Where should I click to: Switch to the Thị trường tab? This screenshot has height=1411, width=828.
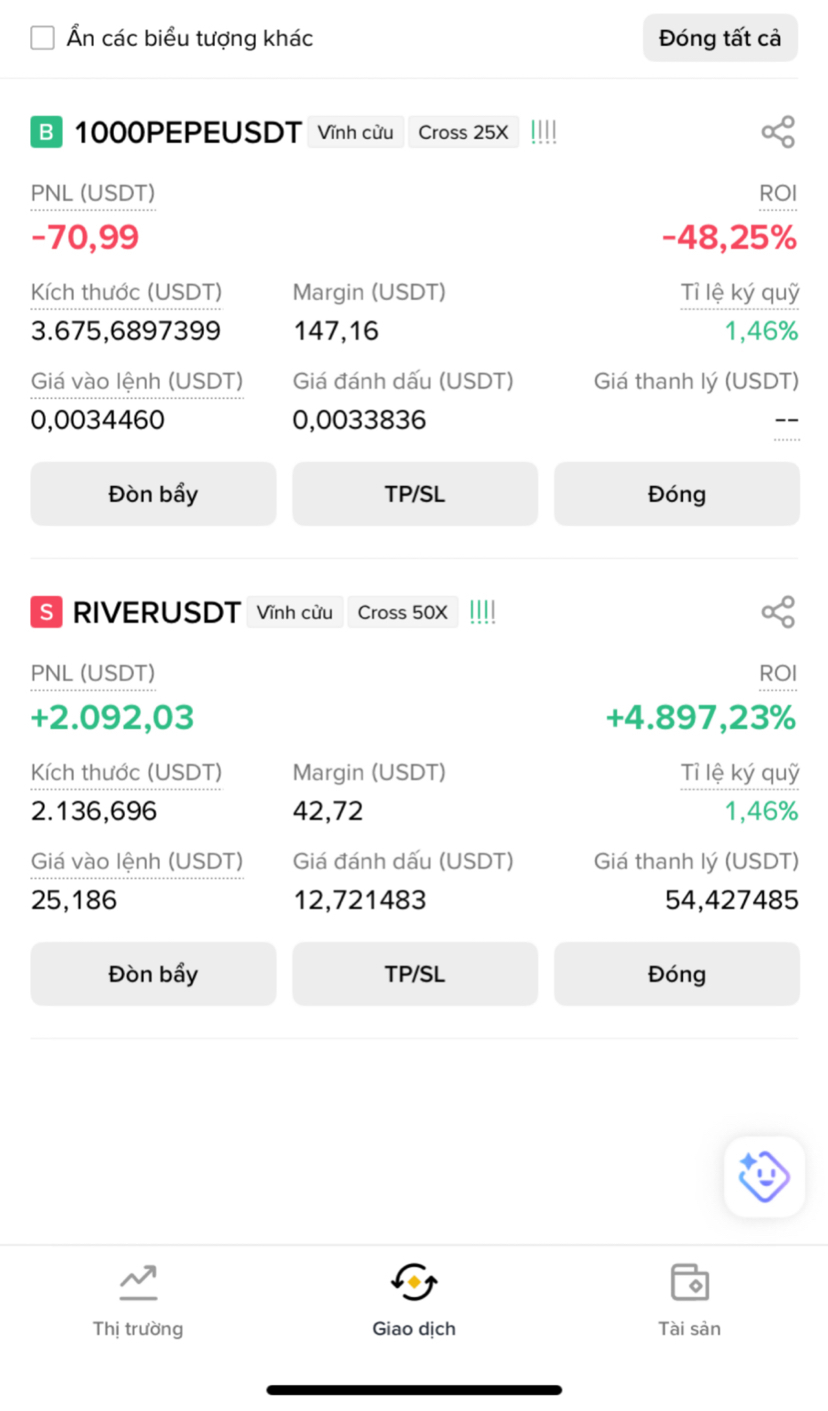tap(138, 1299)
